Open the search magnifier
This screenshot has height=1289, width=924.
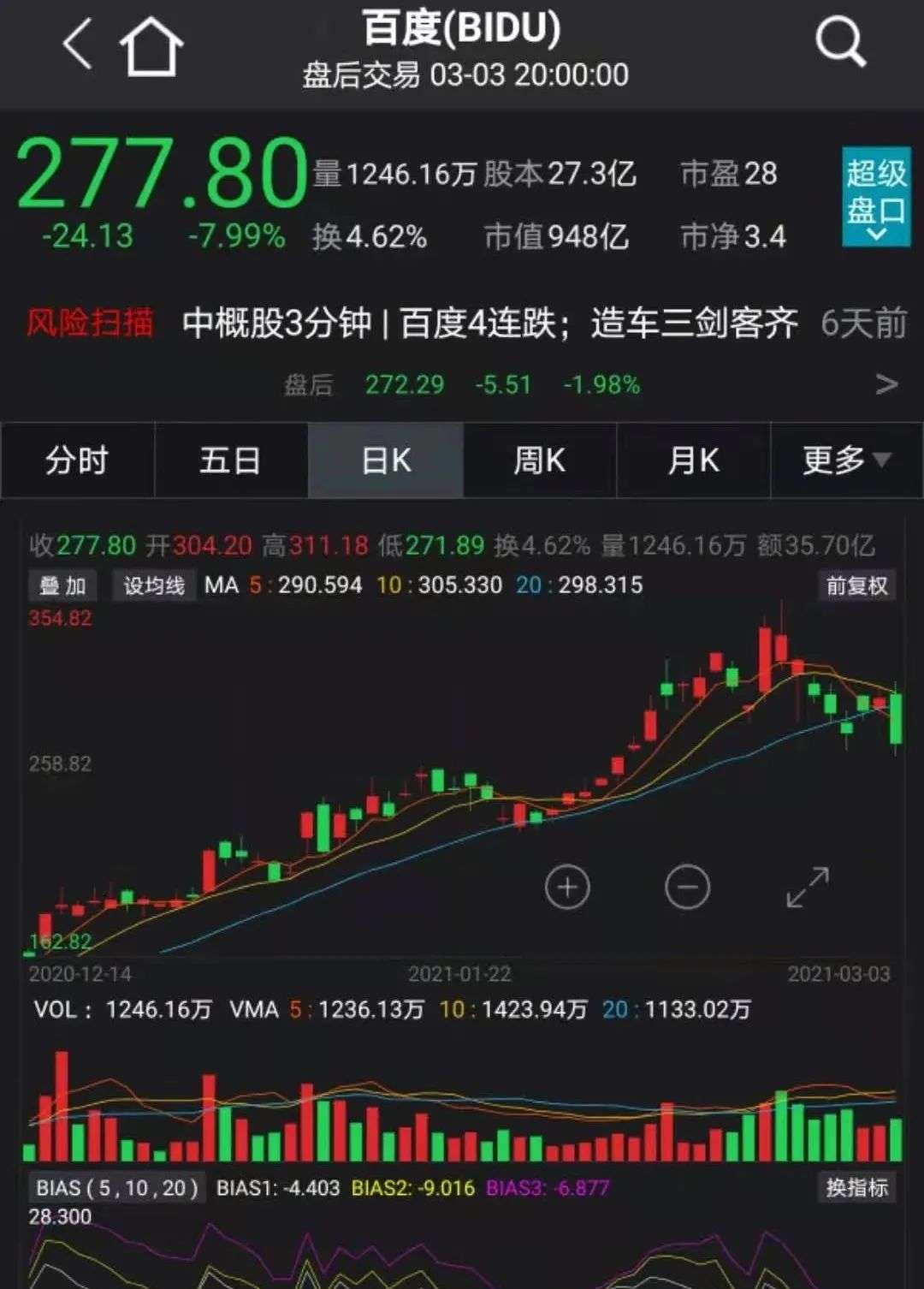tap(840, 43)
